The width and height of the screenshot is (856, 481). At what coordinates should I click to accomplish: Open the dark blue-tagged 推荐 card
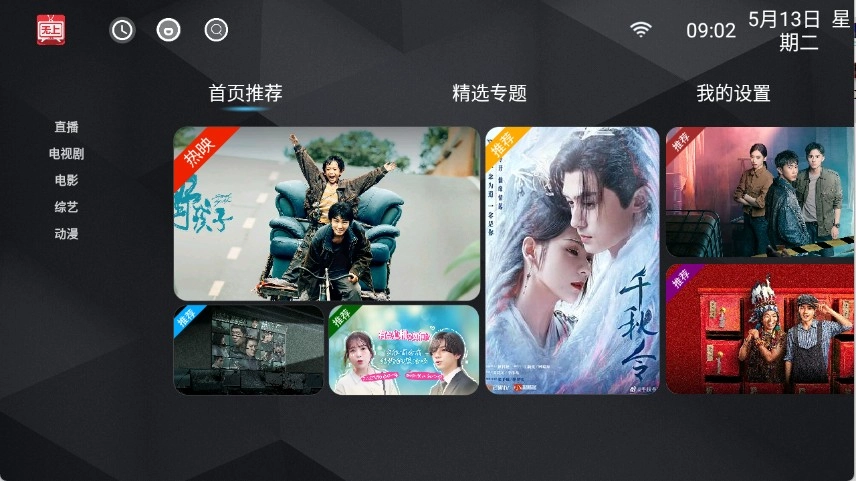click(x=249, y=349)
